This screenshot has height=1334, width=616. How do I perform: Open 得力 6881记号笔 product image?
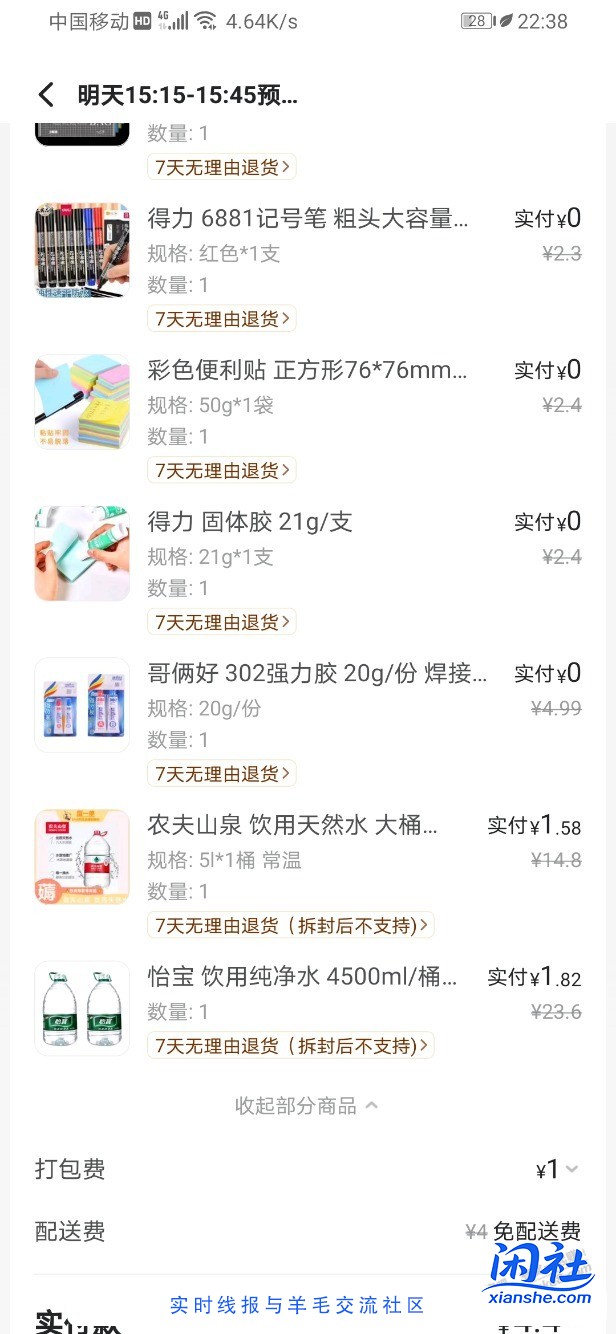coord(82,250)
